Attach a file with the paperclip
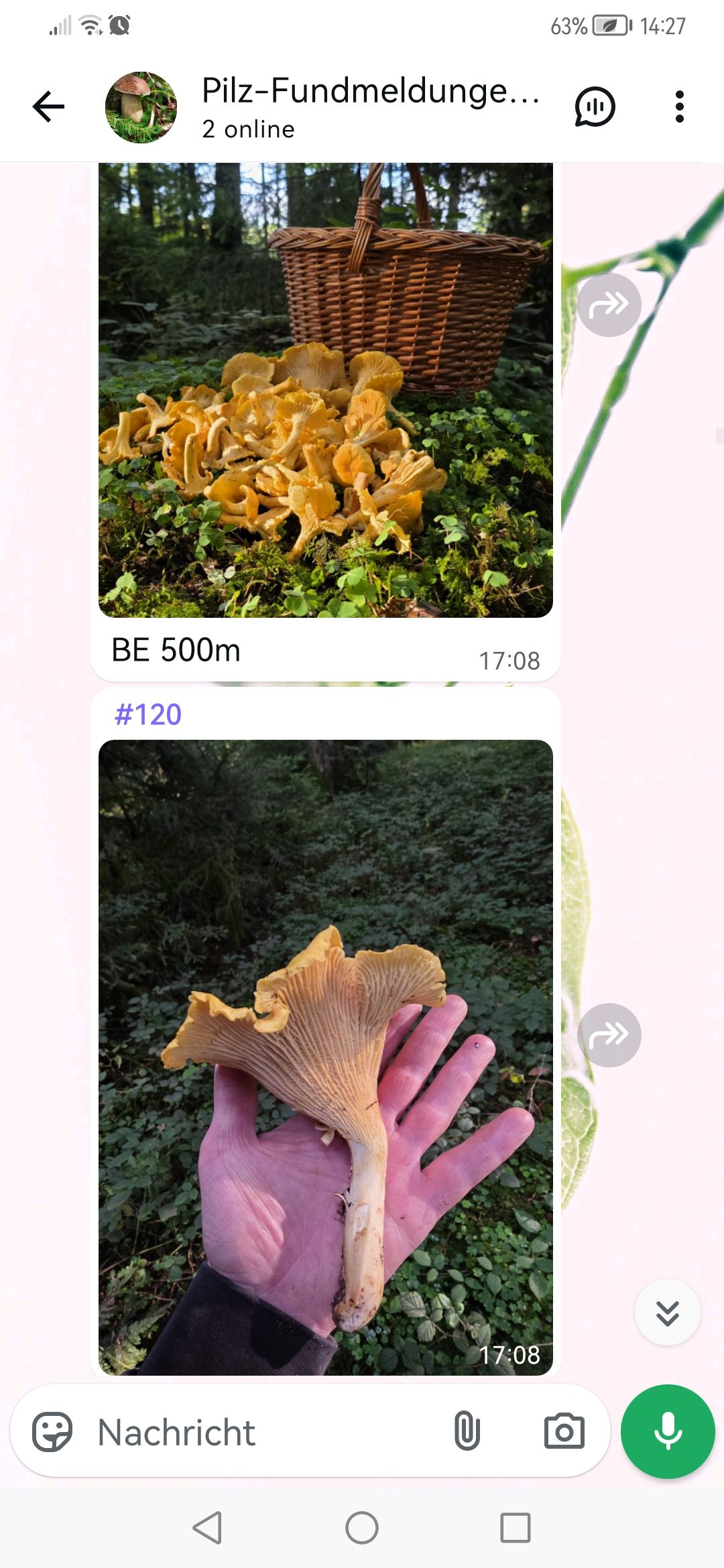This screenshot has width=724, height=1568. (467, 1432)
